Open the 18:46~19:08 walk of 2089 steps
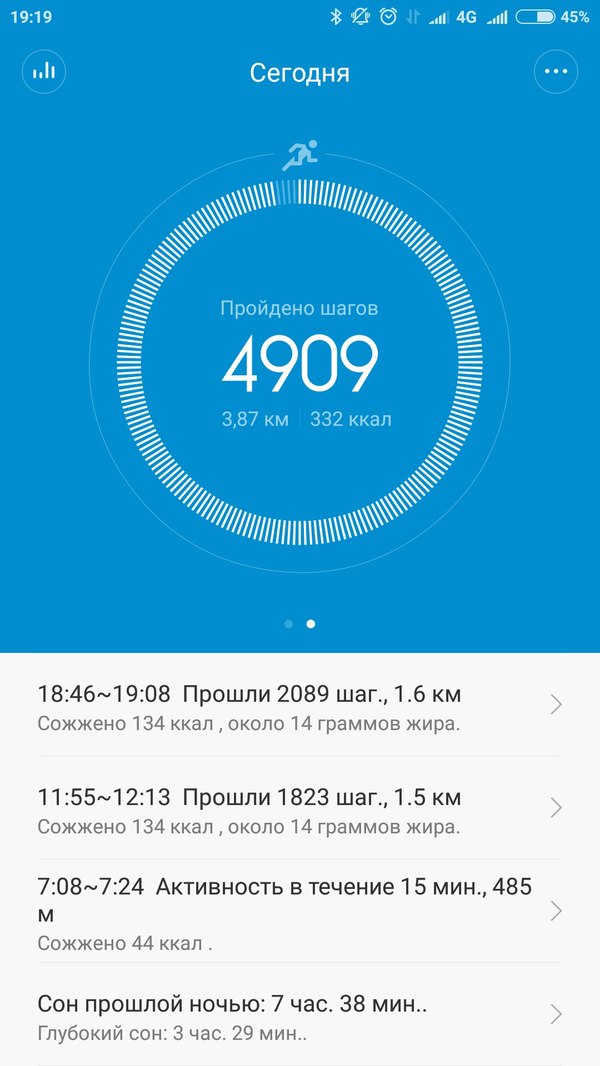 pyautogui.click(x=300, y=705)
